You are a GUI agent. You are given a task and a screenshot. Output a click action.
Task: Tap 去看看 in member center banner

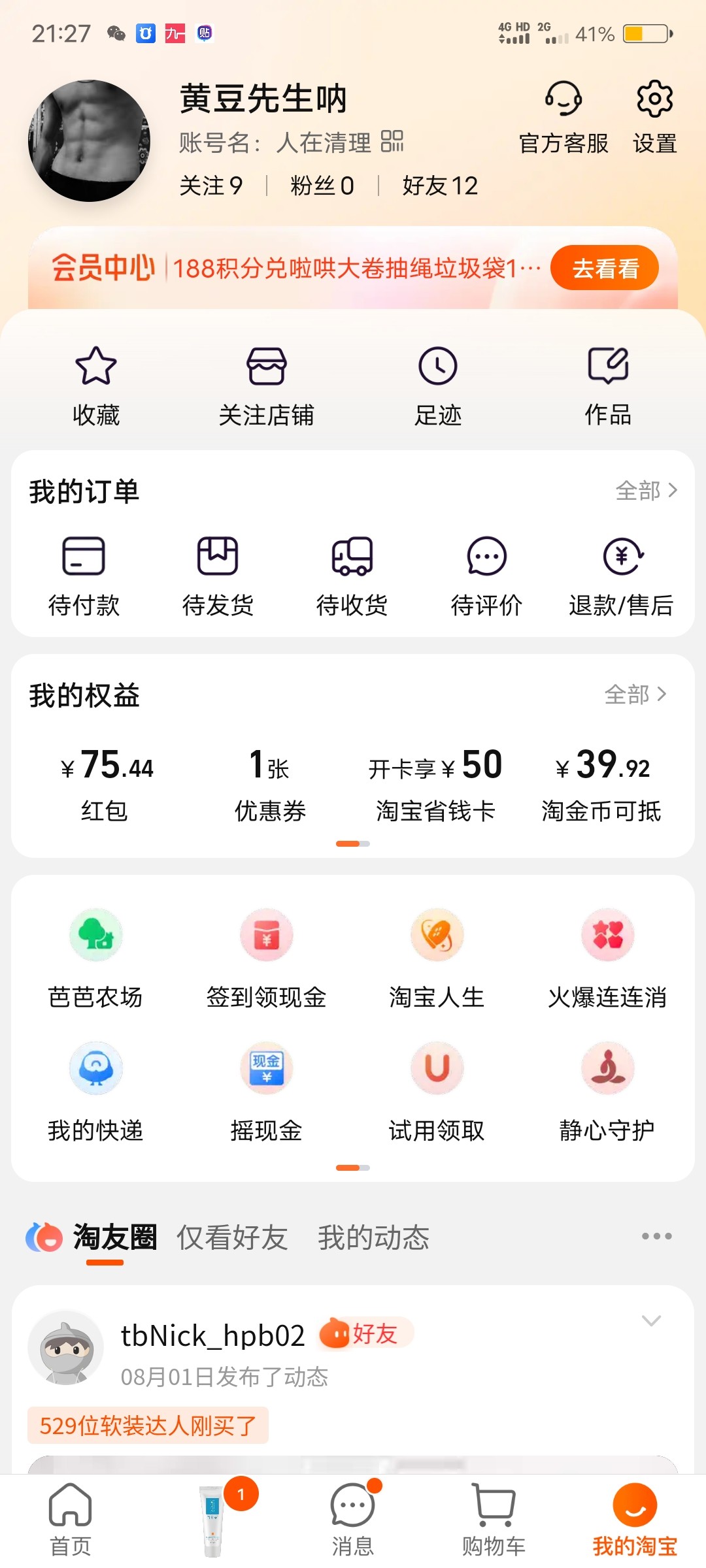[604, 268]
